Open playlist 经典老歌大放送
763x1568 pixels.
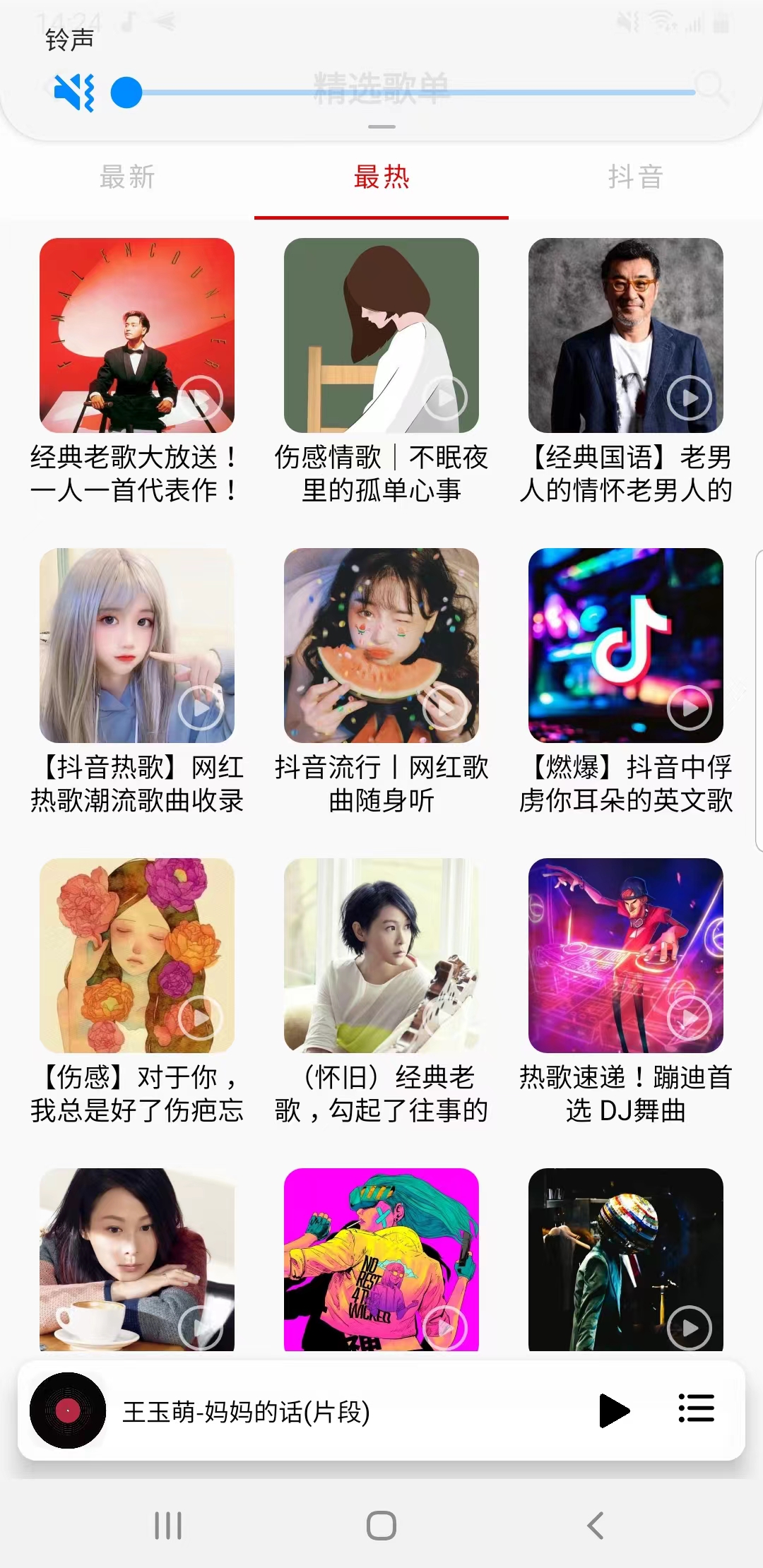(x=137, y=335)
